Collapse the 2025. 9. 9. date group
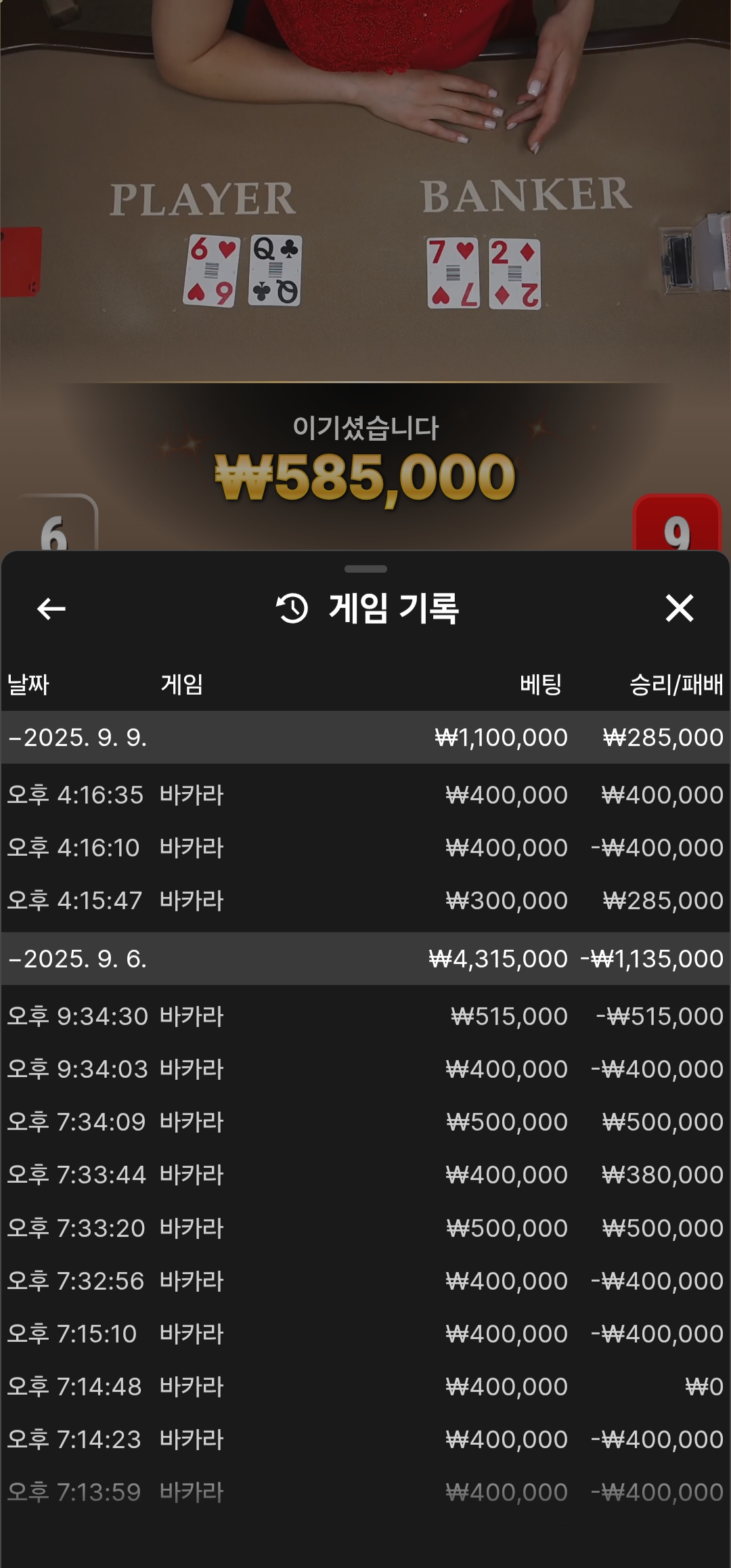 coord(78,737)
